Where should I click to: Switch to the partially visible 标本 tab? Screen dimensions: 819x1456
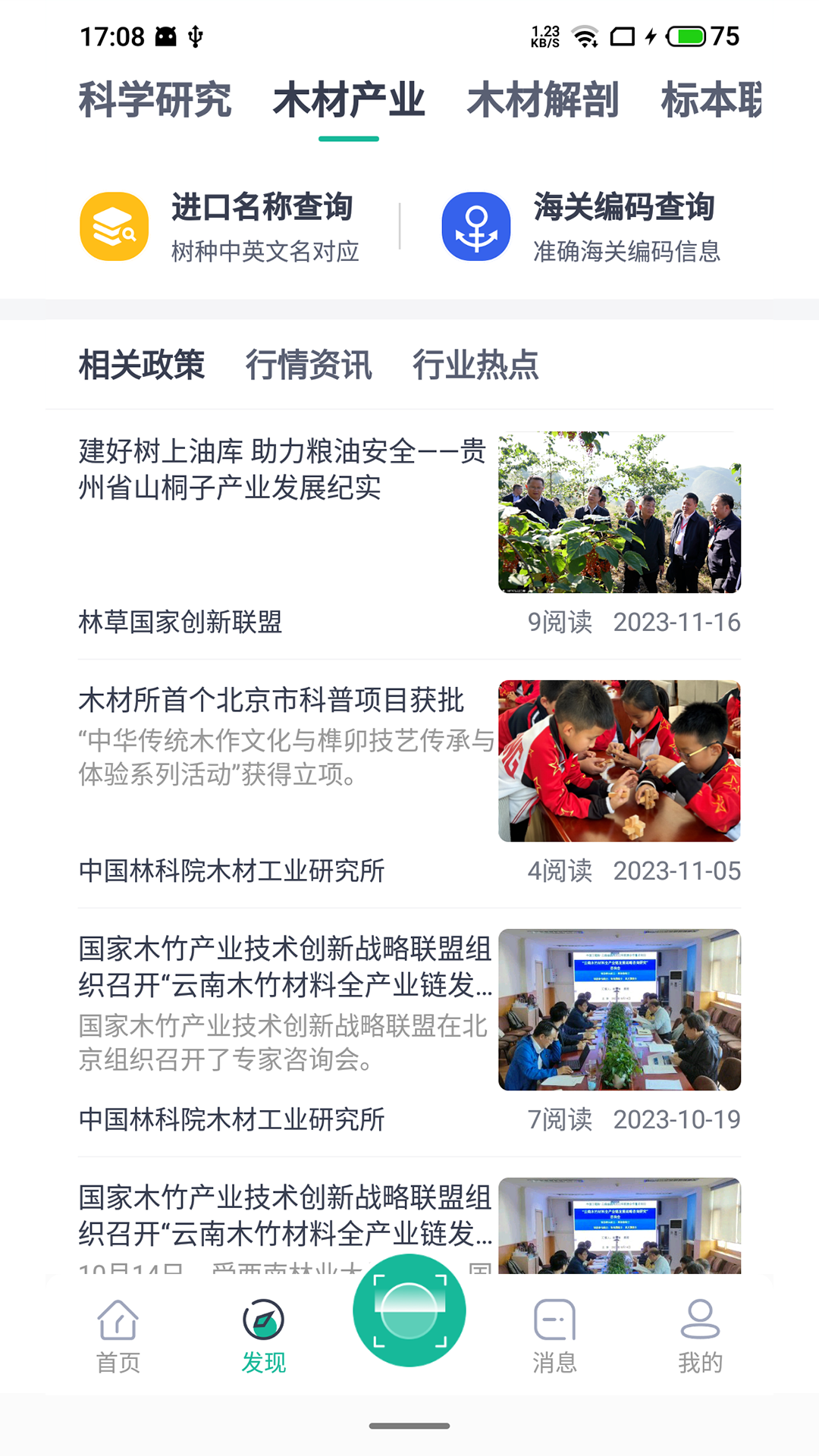point(711,101)
